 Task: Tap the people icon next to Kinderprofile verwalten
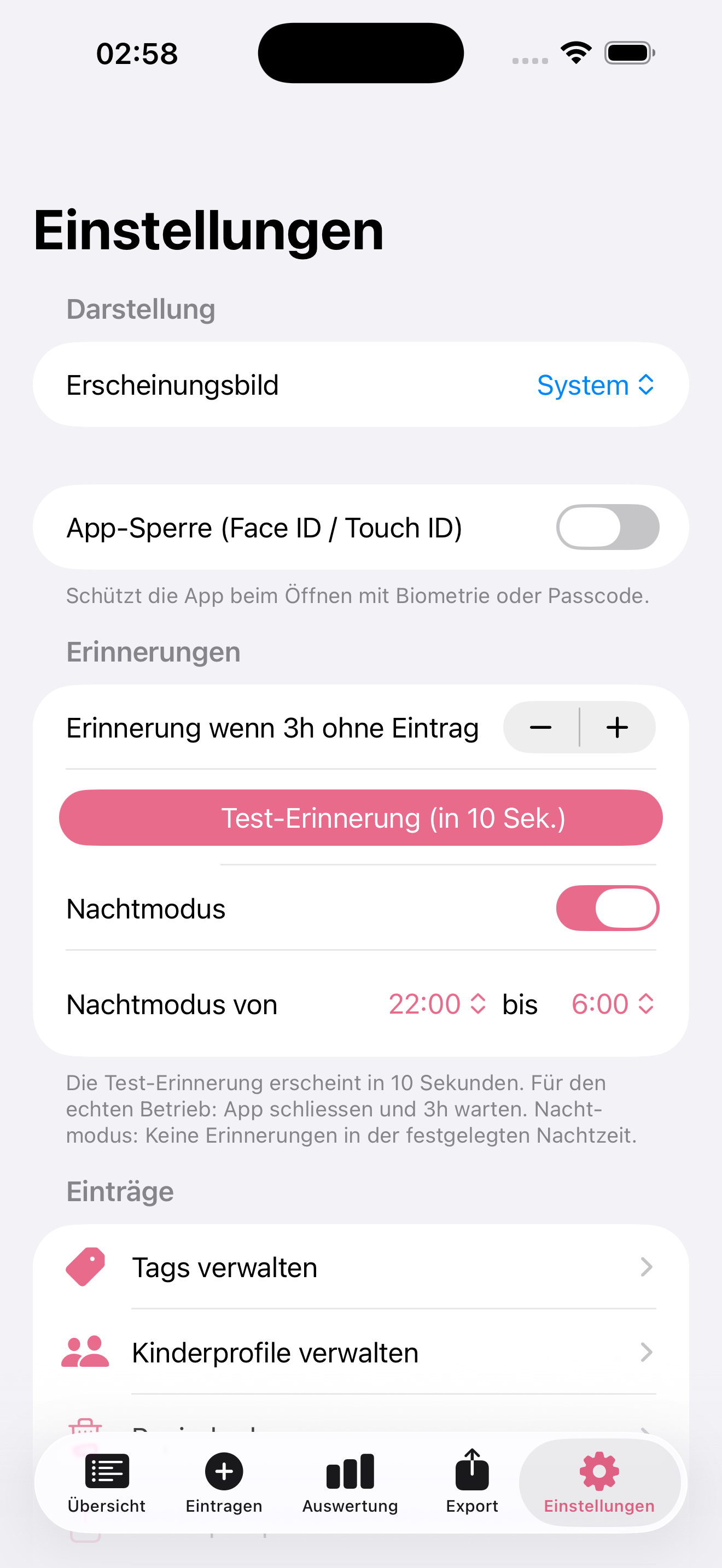click(85, 1353)
